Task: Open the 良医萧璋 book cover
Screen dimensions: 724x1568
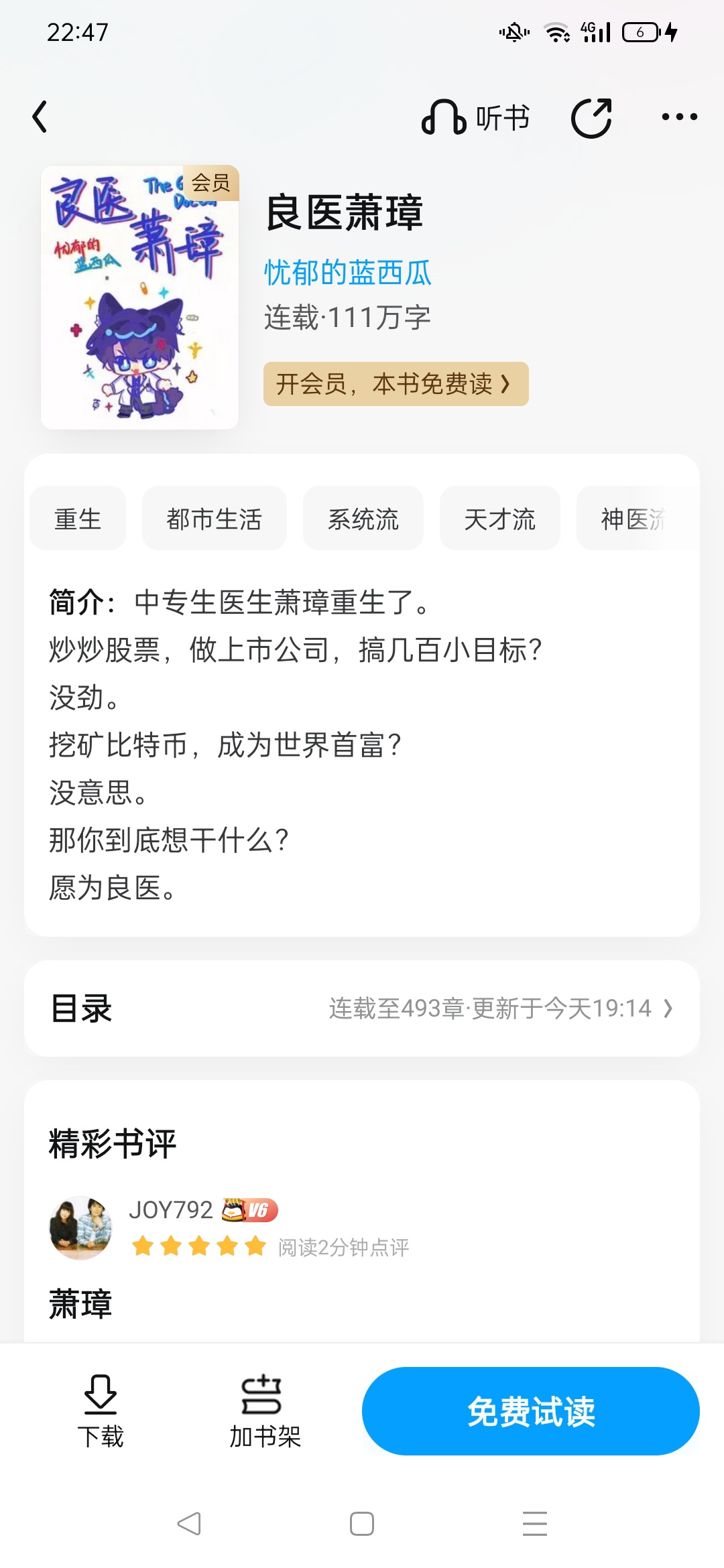Action: point(139,297)
